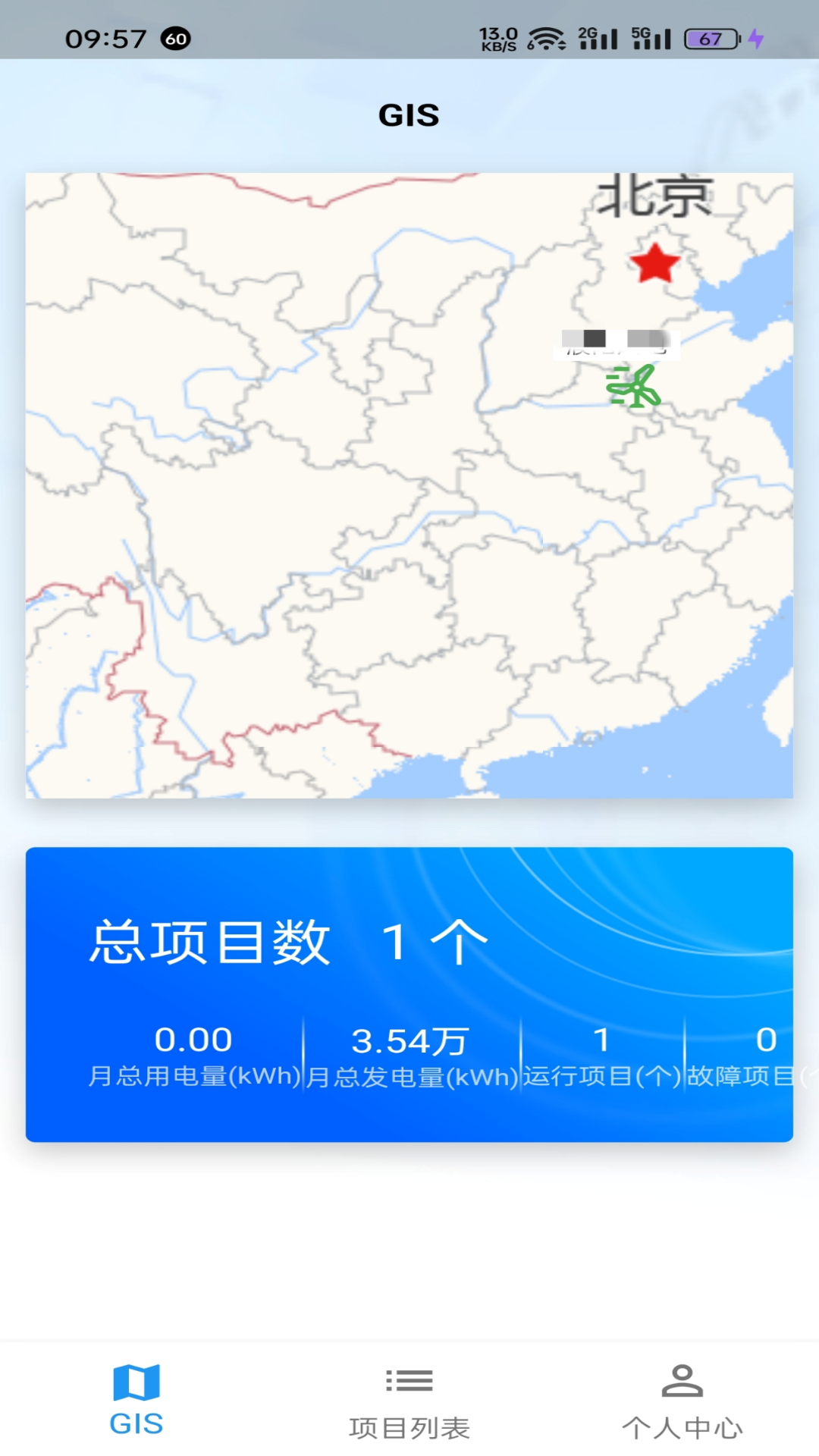Select the GIS tab
The height and width of the screenshot is (1456, 819).
click(x=136, y=1401)
